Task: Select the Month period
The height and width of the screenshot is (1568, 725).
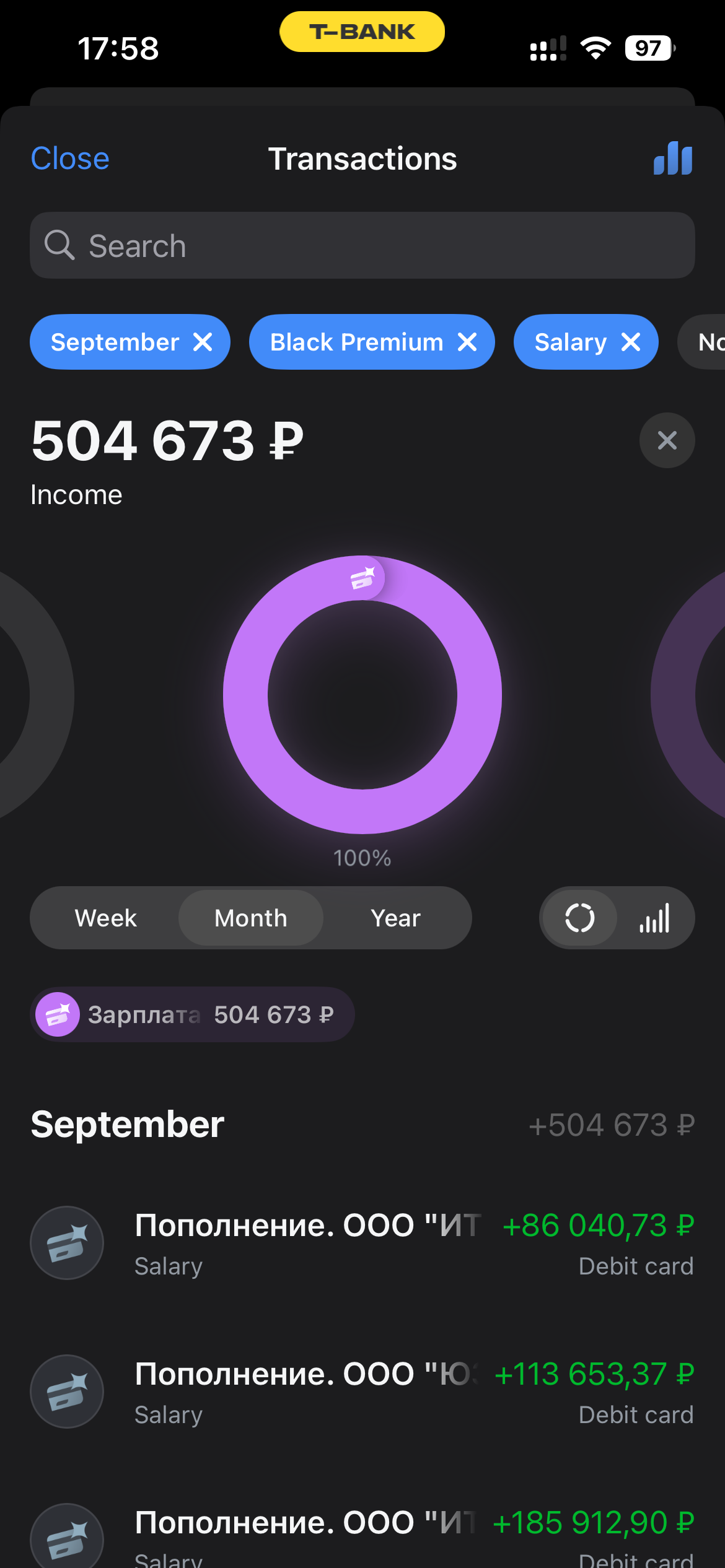Action: pos(251,918)
